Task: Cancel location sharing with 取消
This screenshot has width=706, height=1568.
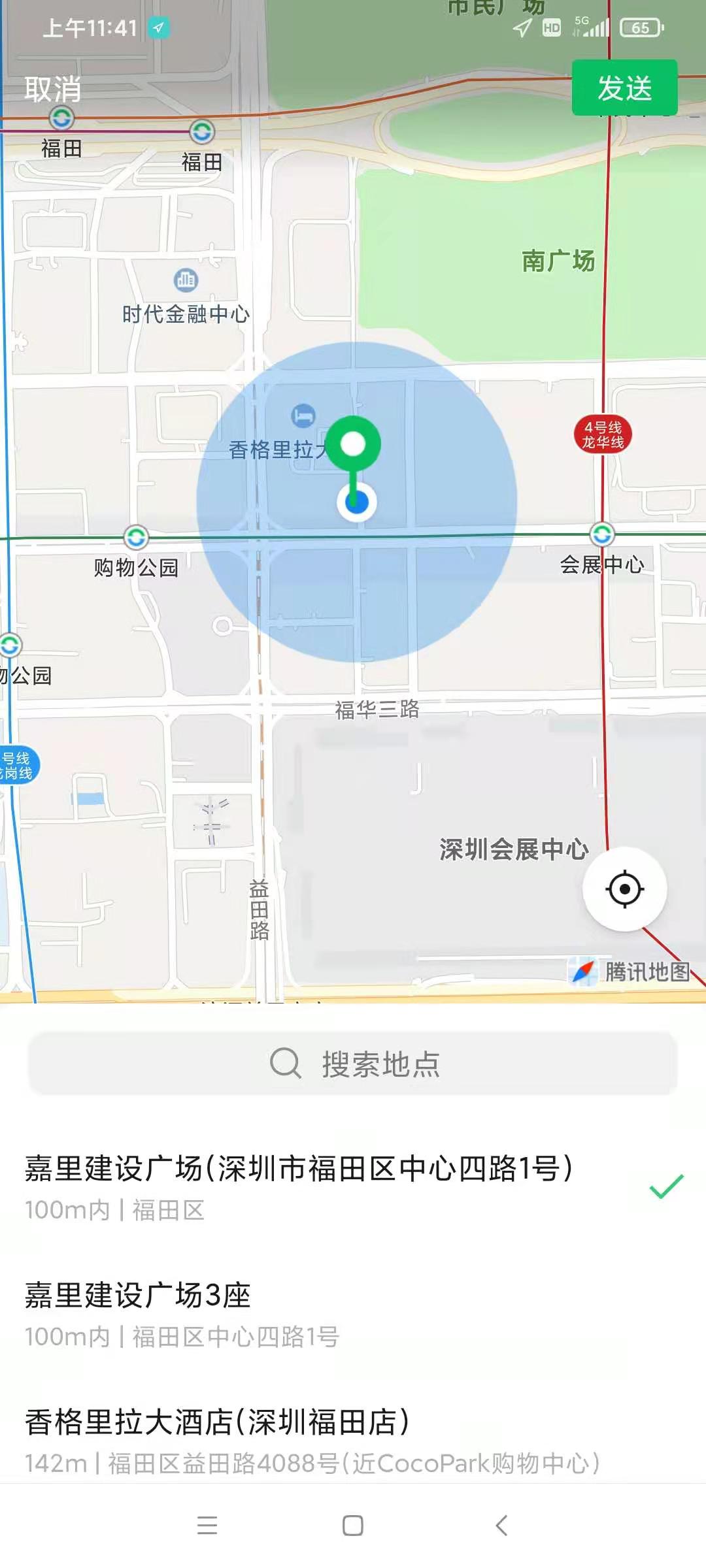Action: 53,89
